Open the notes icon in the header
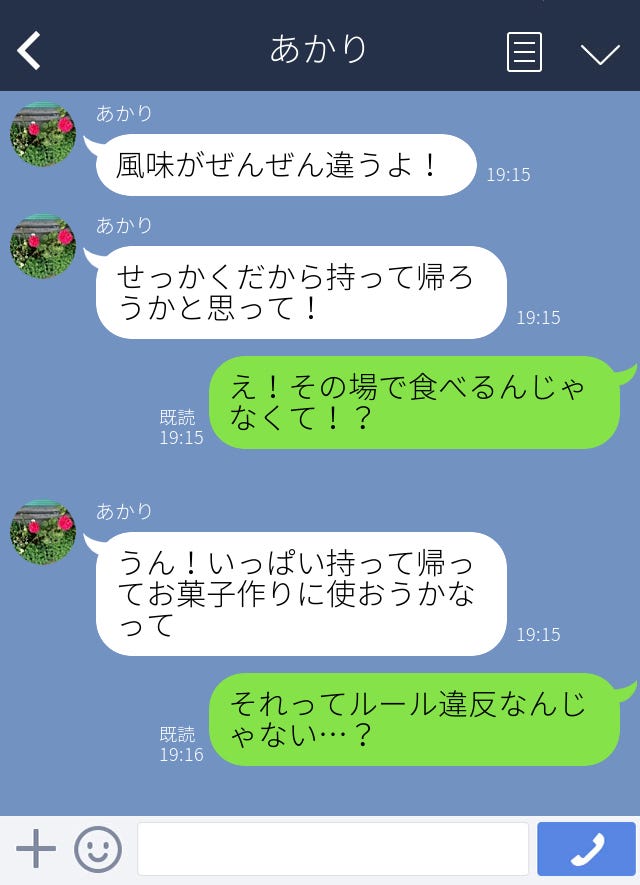 click(524, 52)
